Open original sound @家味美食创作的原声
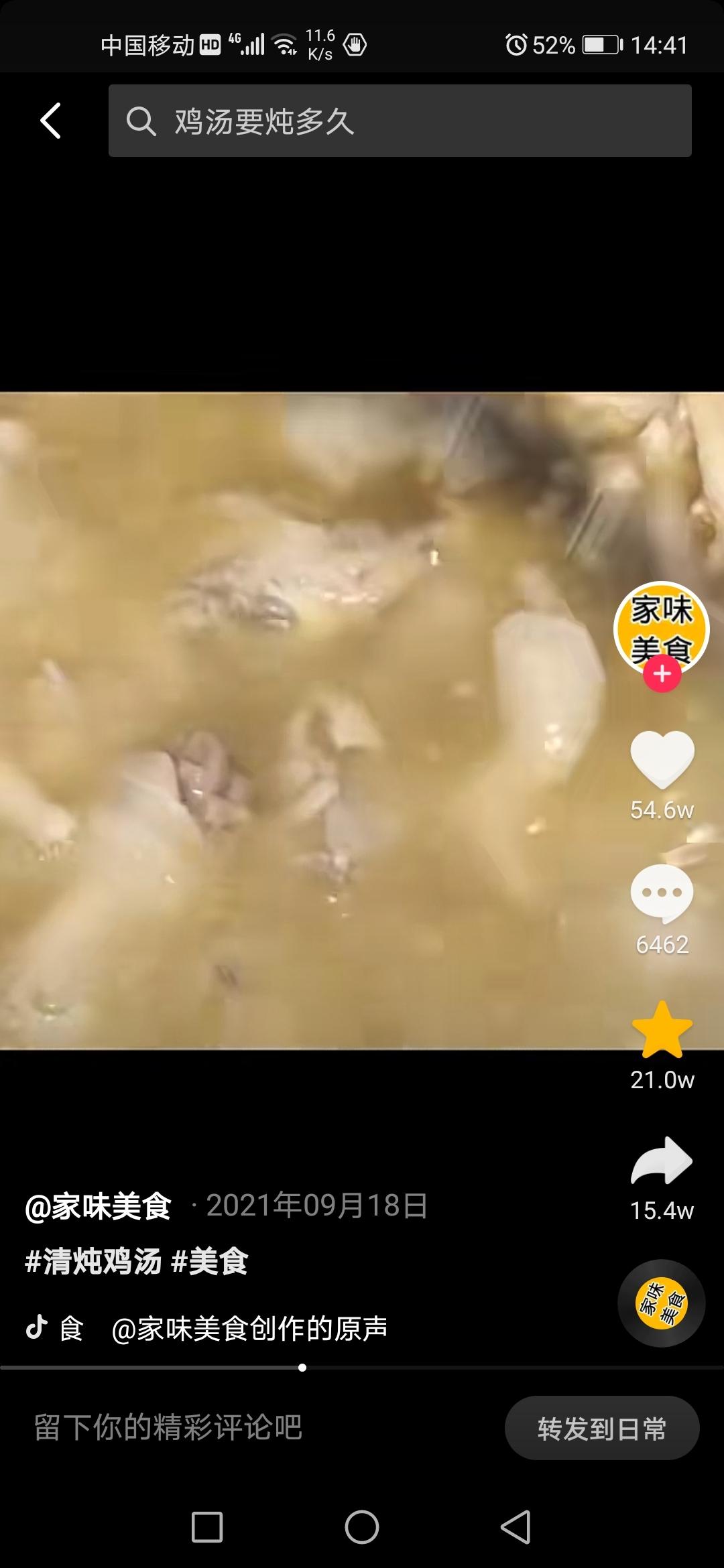 click(x=249, y=1328)
